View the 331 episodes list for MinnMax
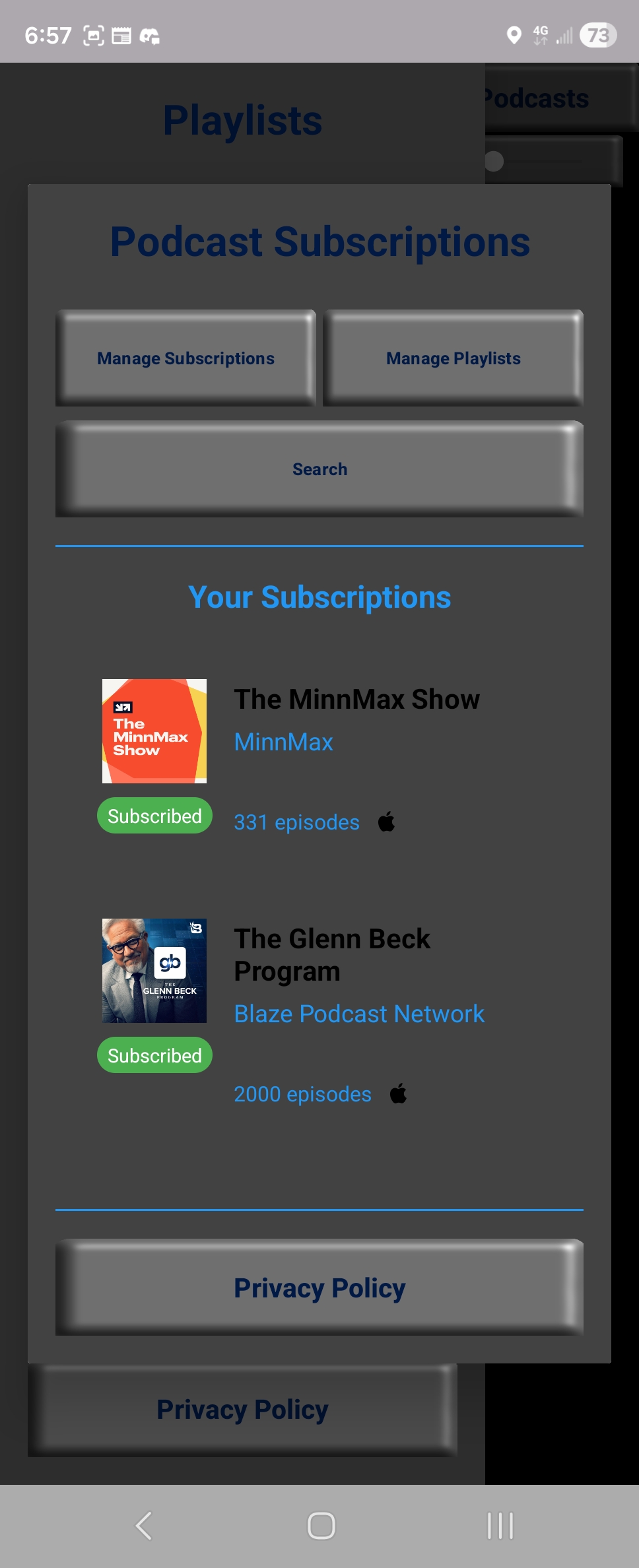The image size is (639, 1568). coord(296,822)
